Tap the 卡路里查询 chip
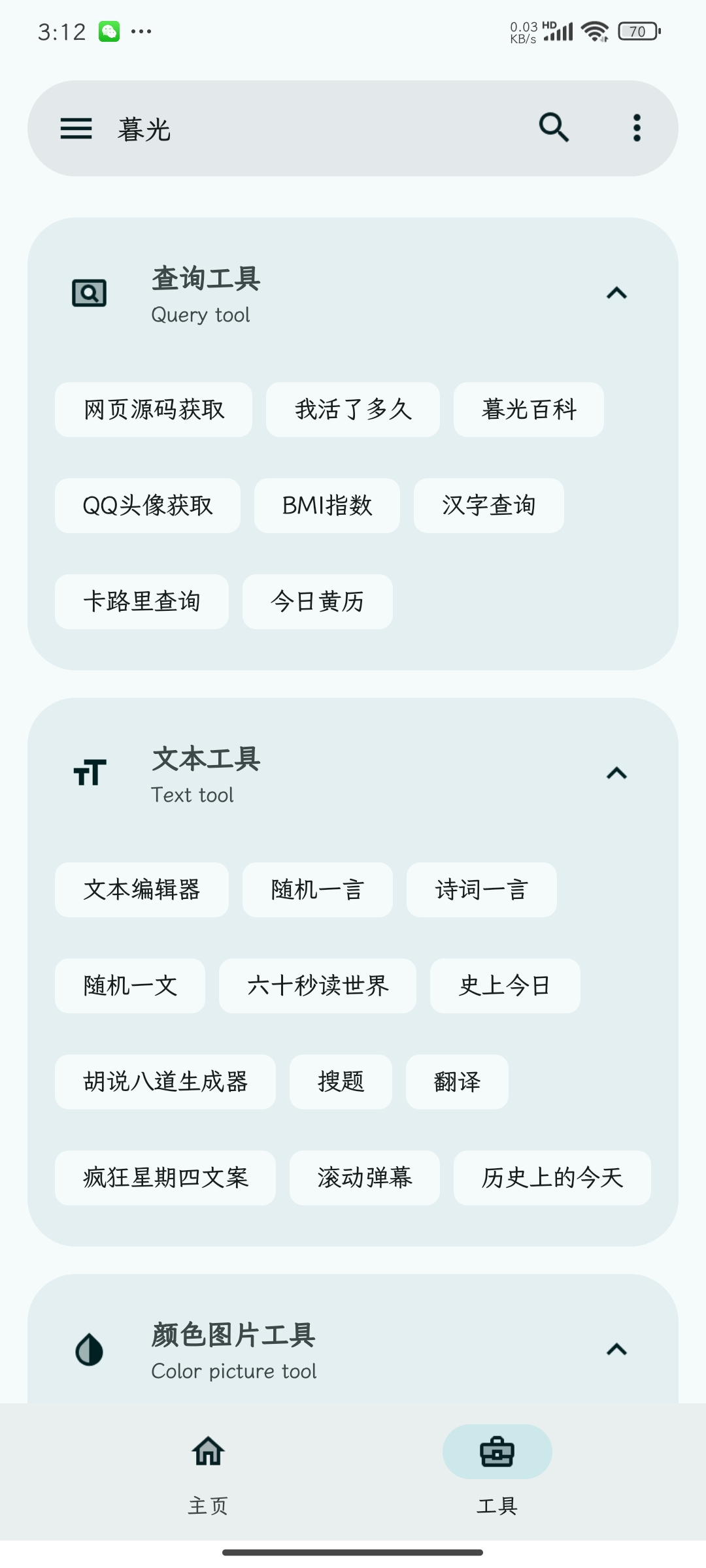The width and height of the screenshot is (706, 1568). click(x=142, y=602)
